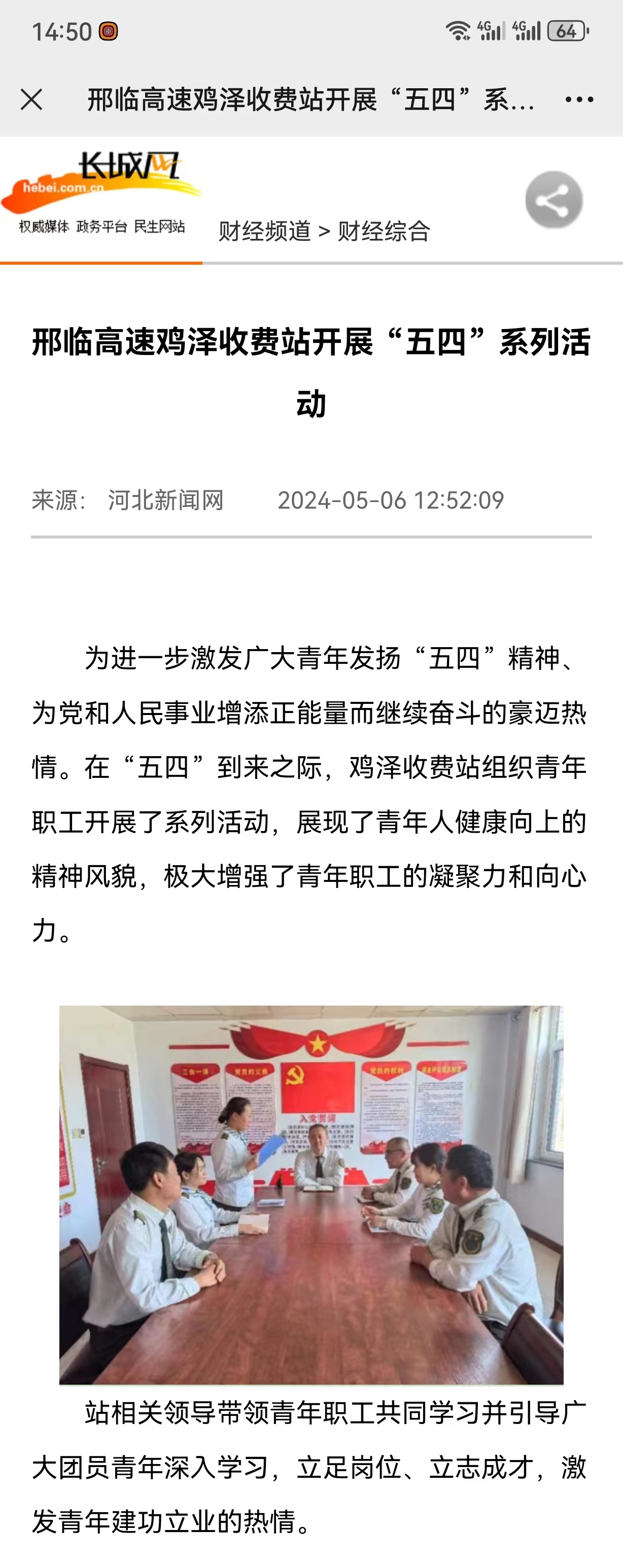Viewport: 623px width, 1568px height.
Task: Open the 财经频道 breadcrumb link
Action: [264, 231]
